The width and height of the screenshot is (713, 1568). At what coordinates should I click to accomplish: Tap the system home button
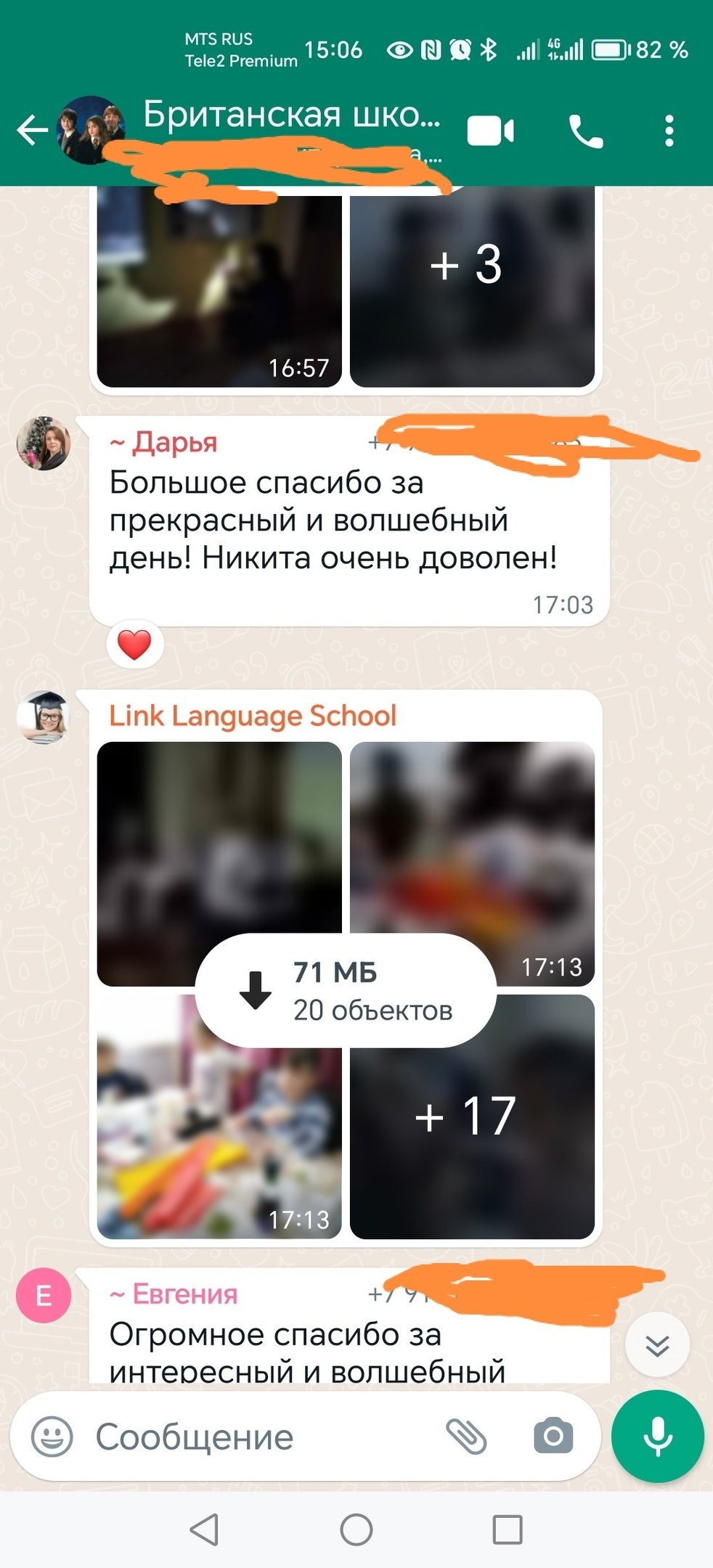pos(356,1530)
